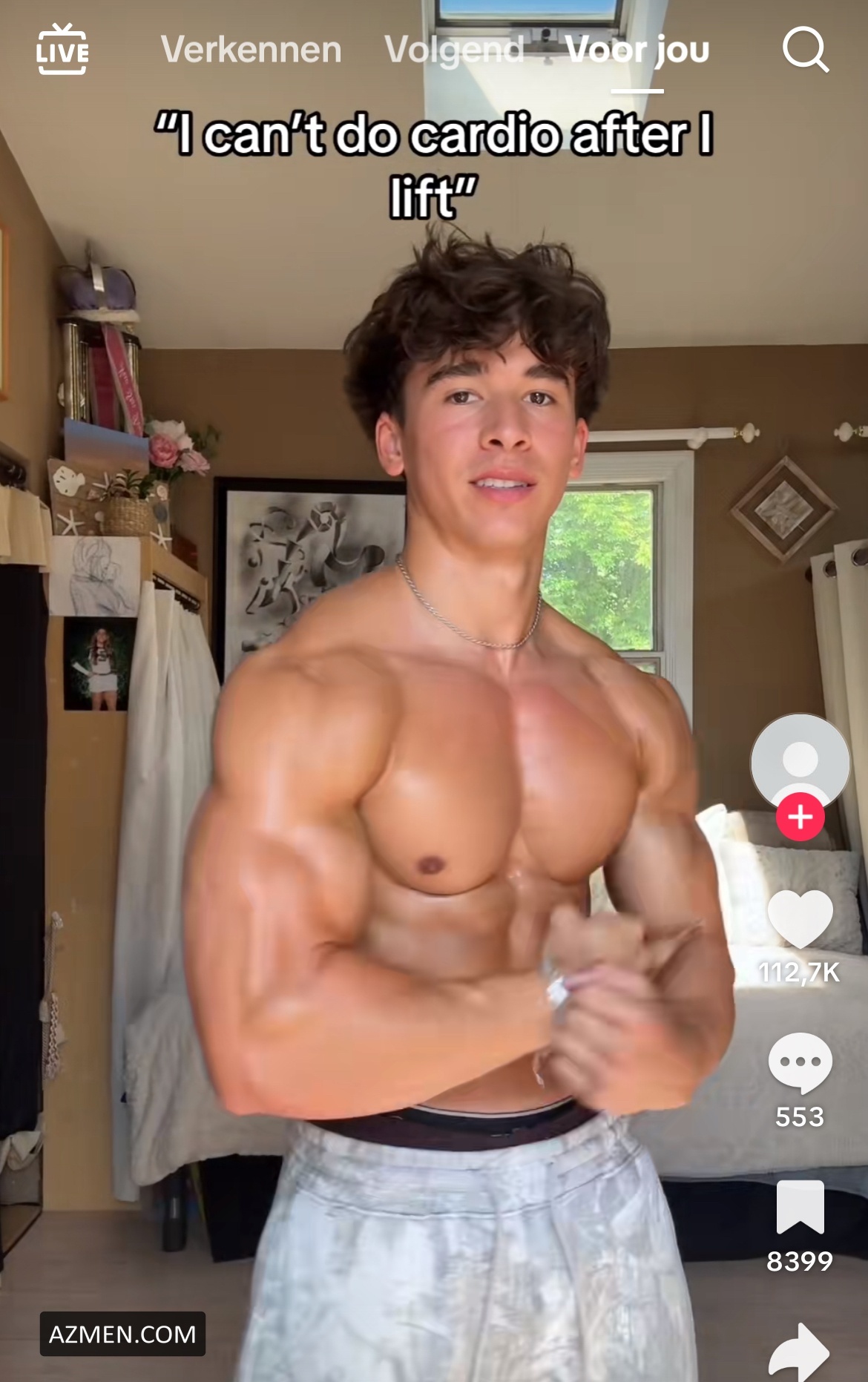Share this video with the arrow icon
Screen dimensions: 868x1382
coord(800,1352)
